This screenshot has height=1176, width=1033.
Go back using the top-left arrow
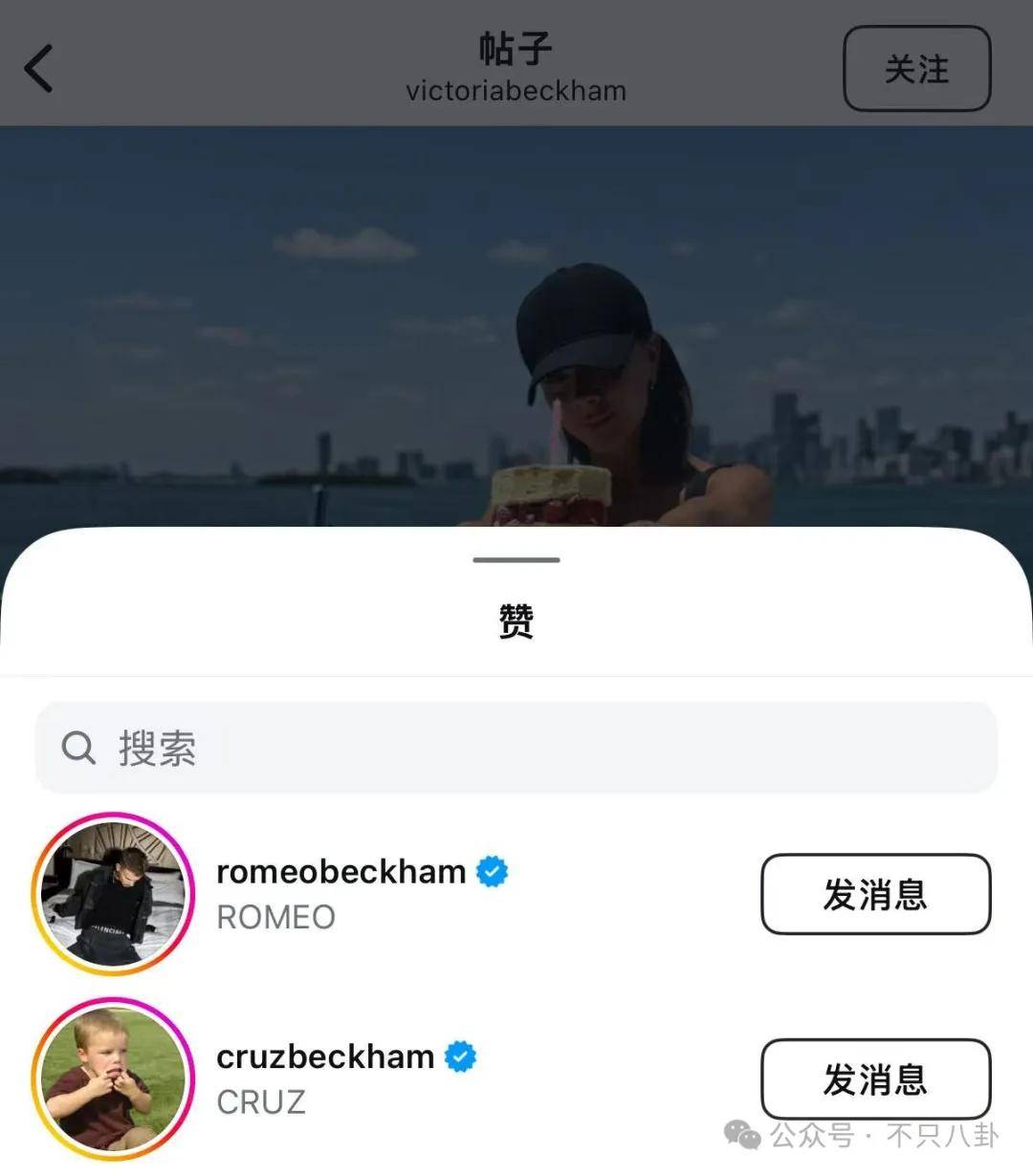tap(39, 69)
